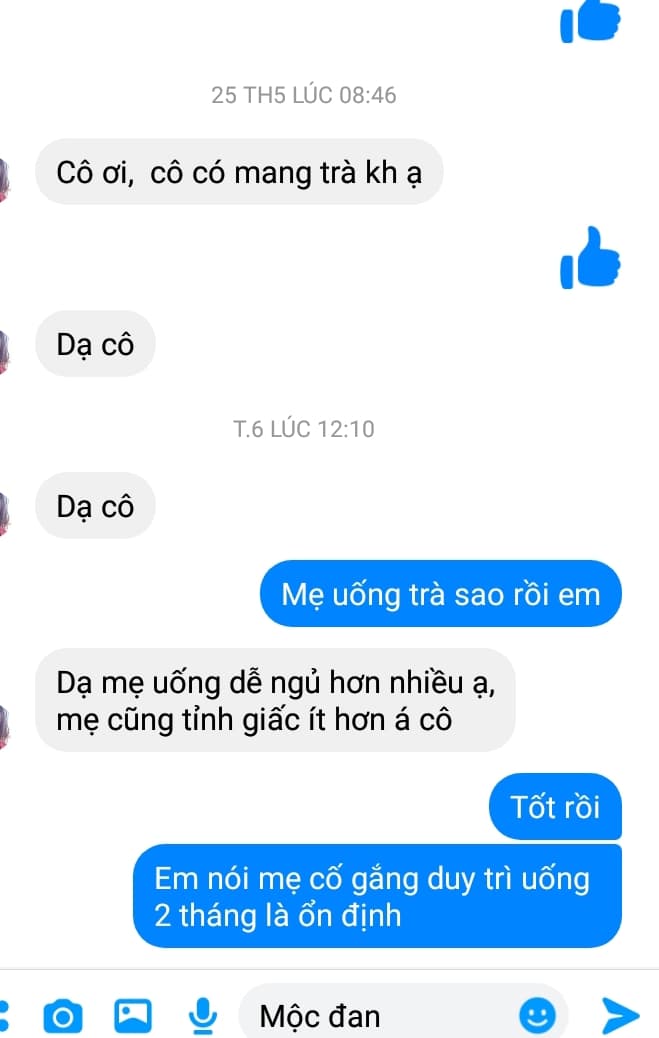The image size is (659, 1038).
Task: Record a voice message with the microphone
Action: (203, 1016)
